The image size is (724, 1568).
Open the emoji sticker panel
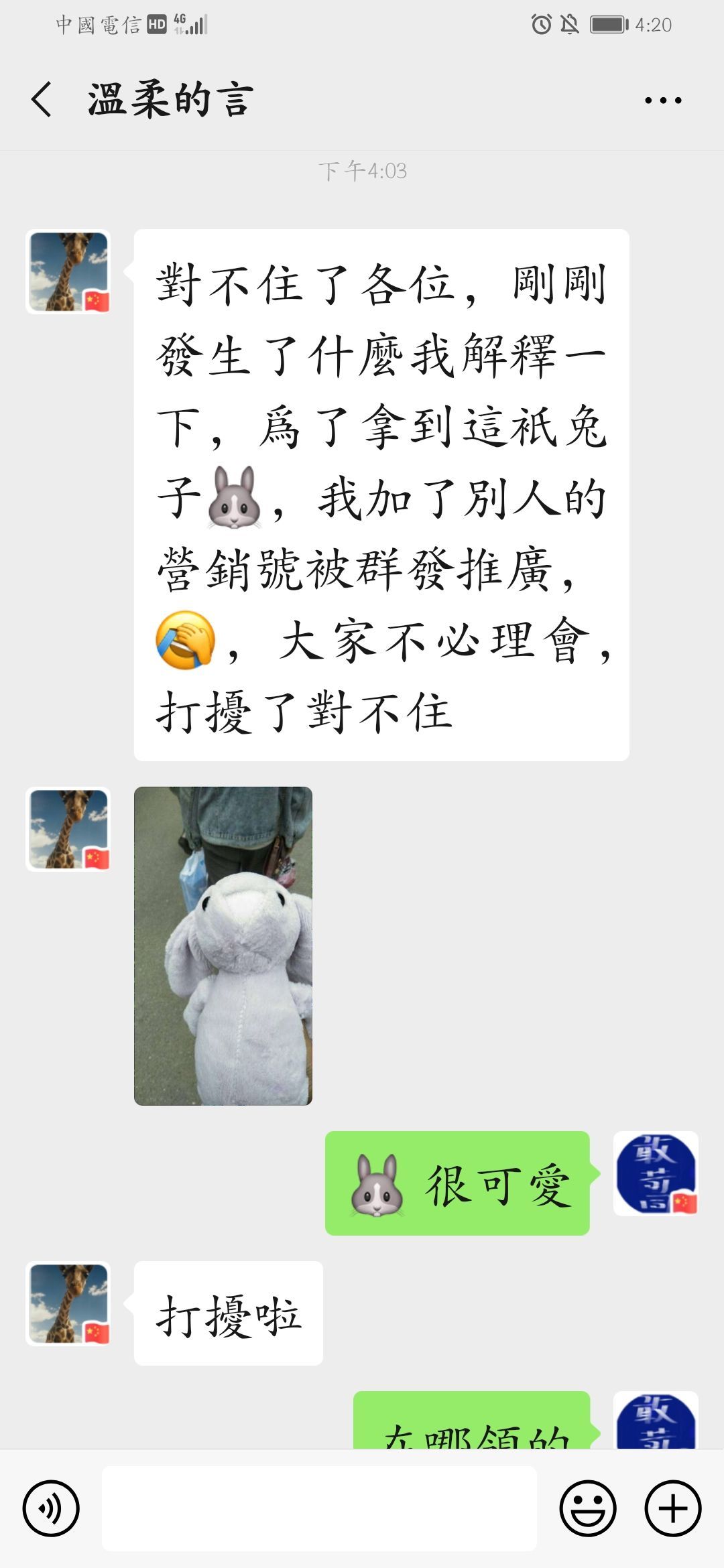coord(588,1508)
